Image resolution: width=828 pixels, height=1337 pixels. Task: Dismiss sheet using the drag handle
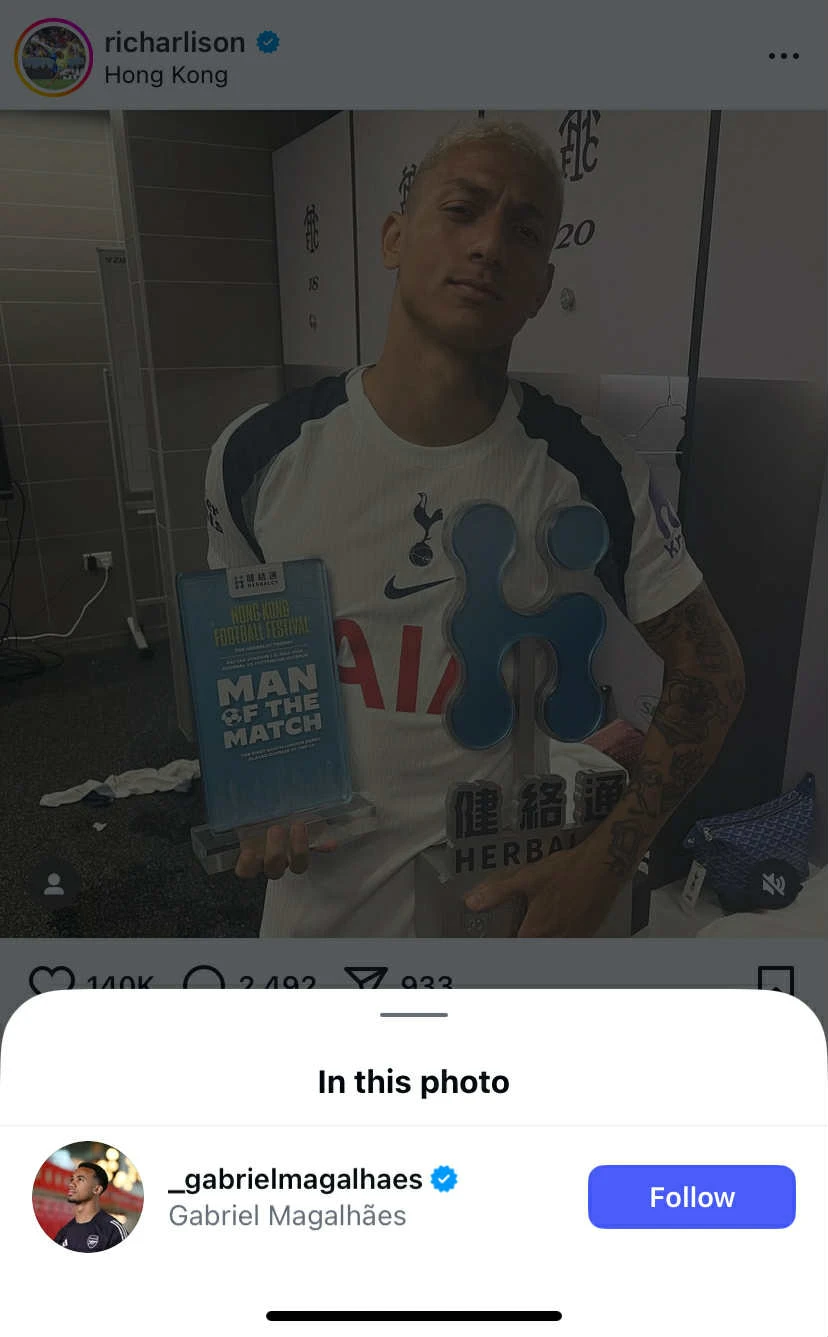point(414,1015)
